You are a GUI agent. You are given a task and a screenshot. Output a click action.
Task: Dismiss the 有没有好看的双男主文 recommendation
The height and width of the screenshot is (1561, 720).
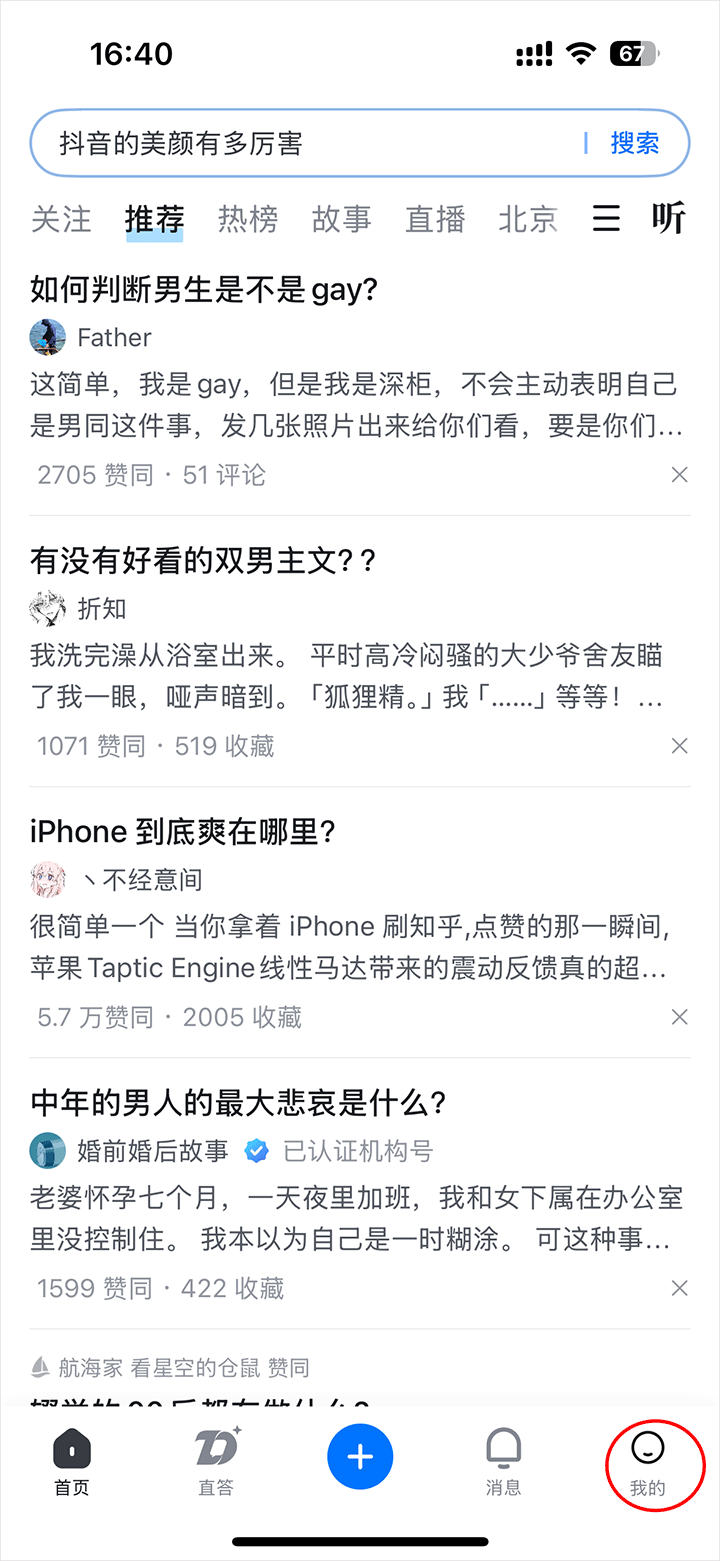coord(679,746)
